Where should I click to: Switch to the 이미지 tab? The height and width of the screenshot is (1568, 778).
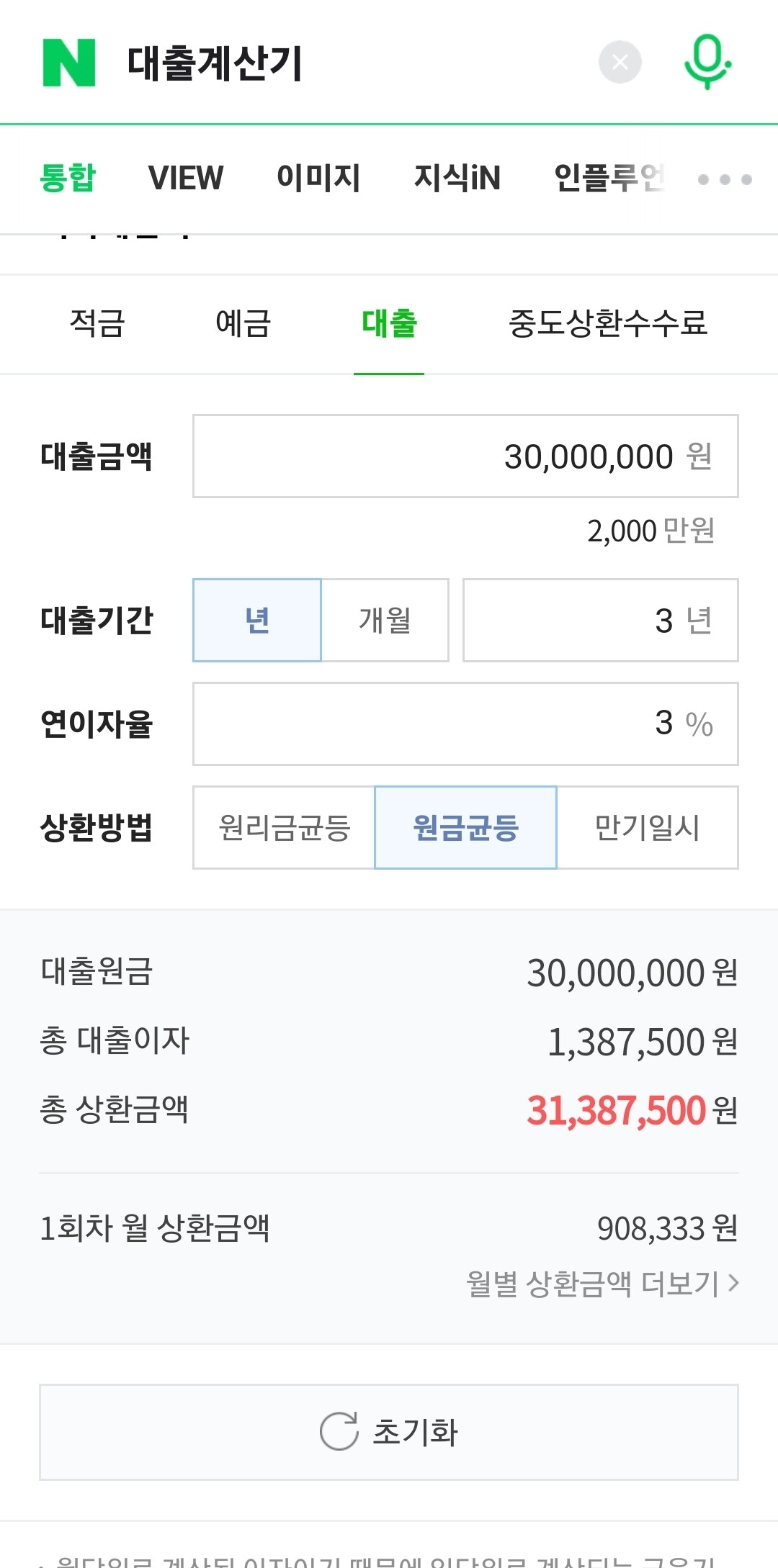pyautogui.click(x=318, y=178)
